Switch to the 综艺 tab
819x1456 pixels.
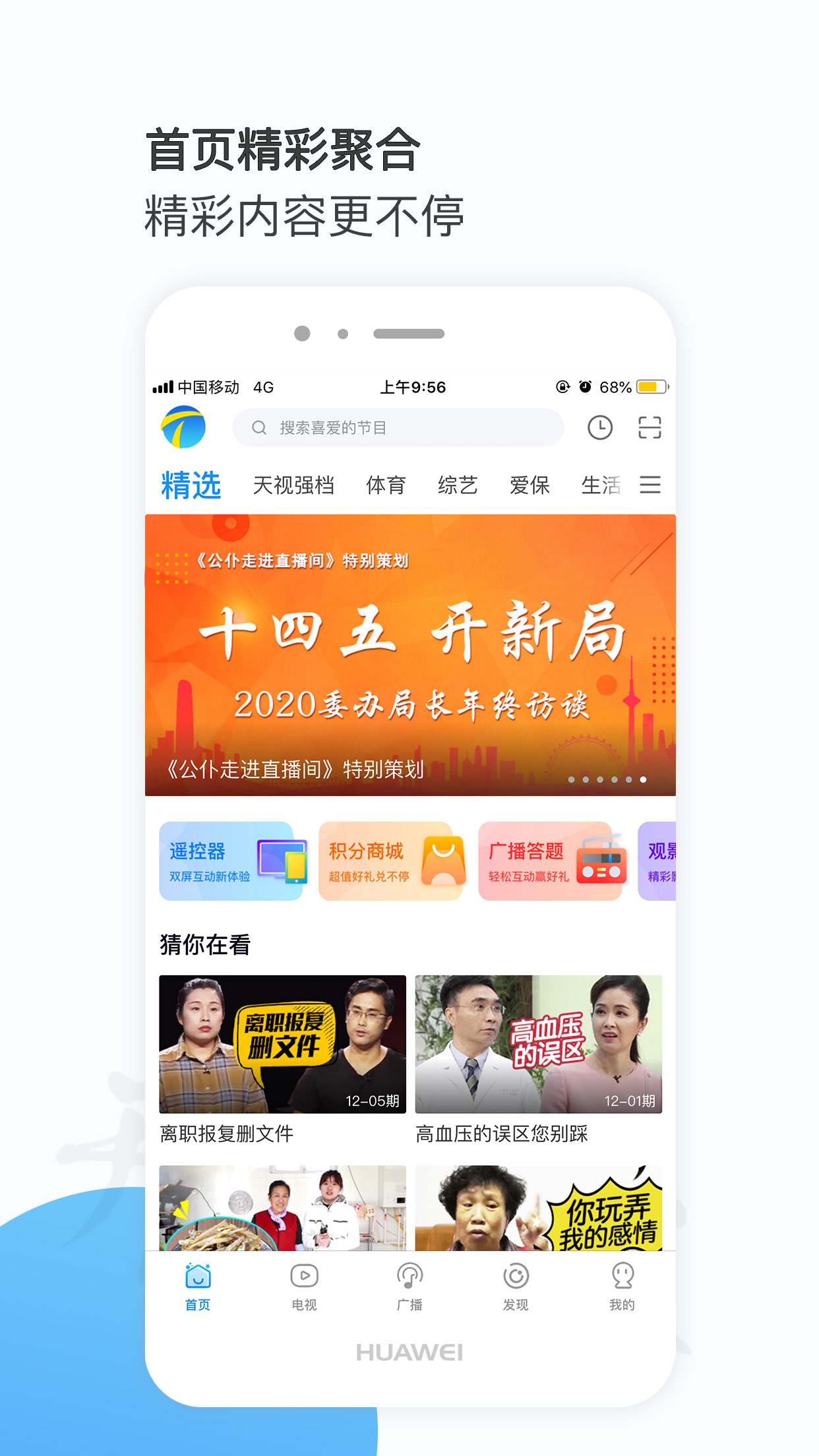(458, 485)
